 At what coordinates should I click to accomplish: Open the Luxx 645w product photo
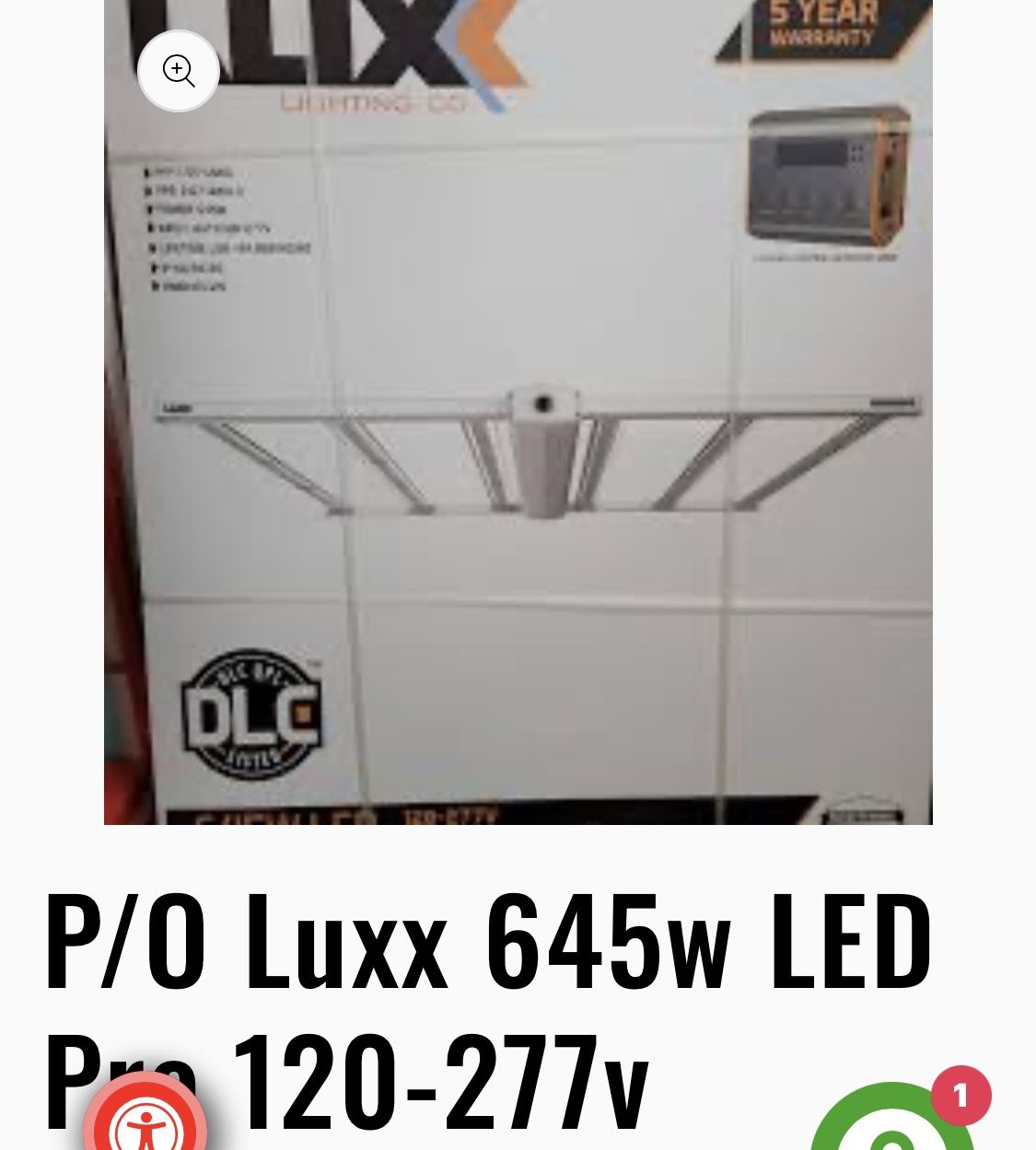pos(518,442)
